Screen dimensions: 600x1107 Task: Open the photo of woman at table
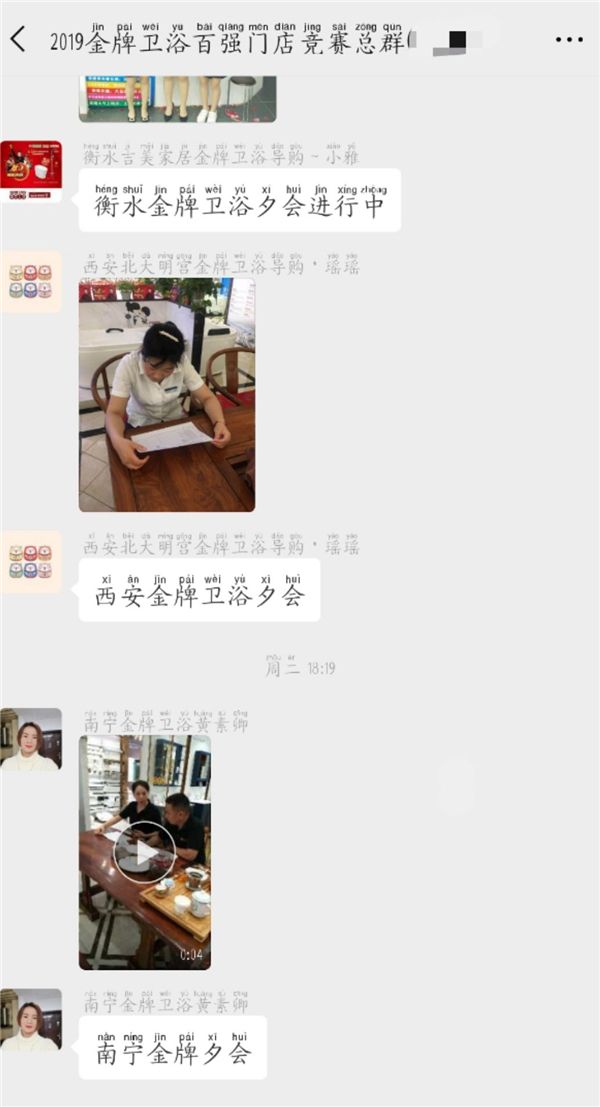point(167,395)
